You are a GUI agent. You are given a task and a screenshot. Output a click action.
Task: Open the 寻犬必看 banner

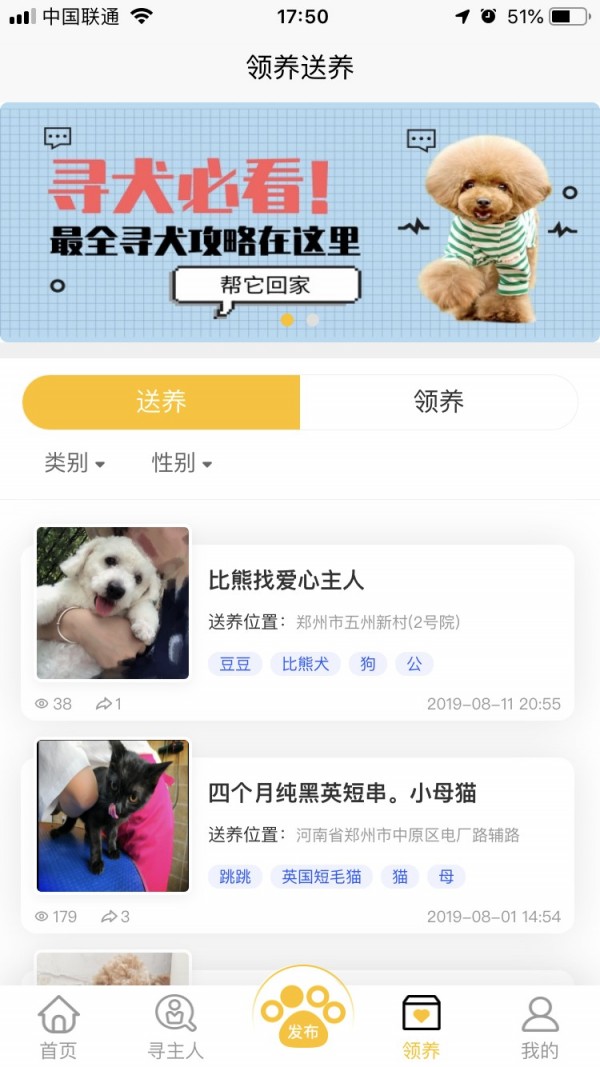(300, 222)
